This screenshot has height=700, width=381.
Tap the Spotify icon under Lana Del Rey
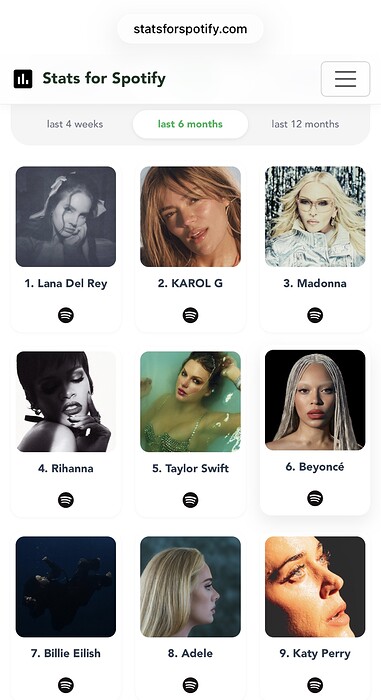click(66, 315)
